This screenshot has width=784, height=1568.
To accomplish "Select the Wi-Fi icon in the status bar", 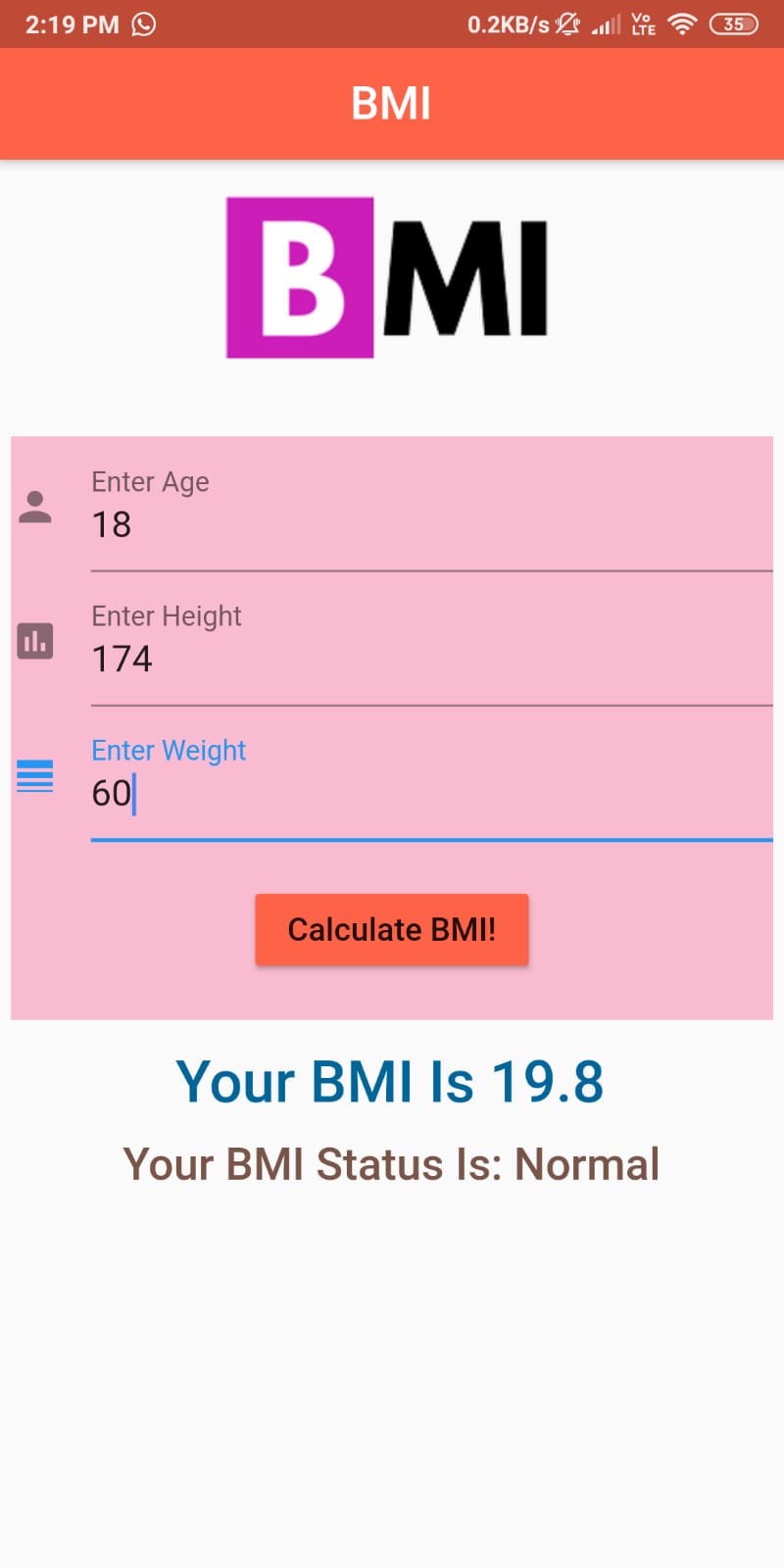I will click(682, 24).
